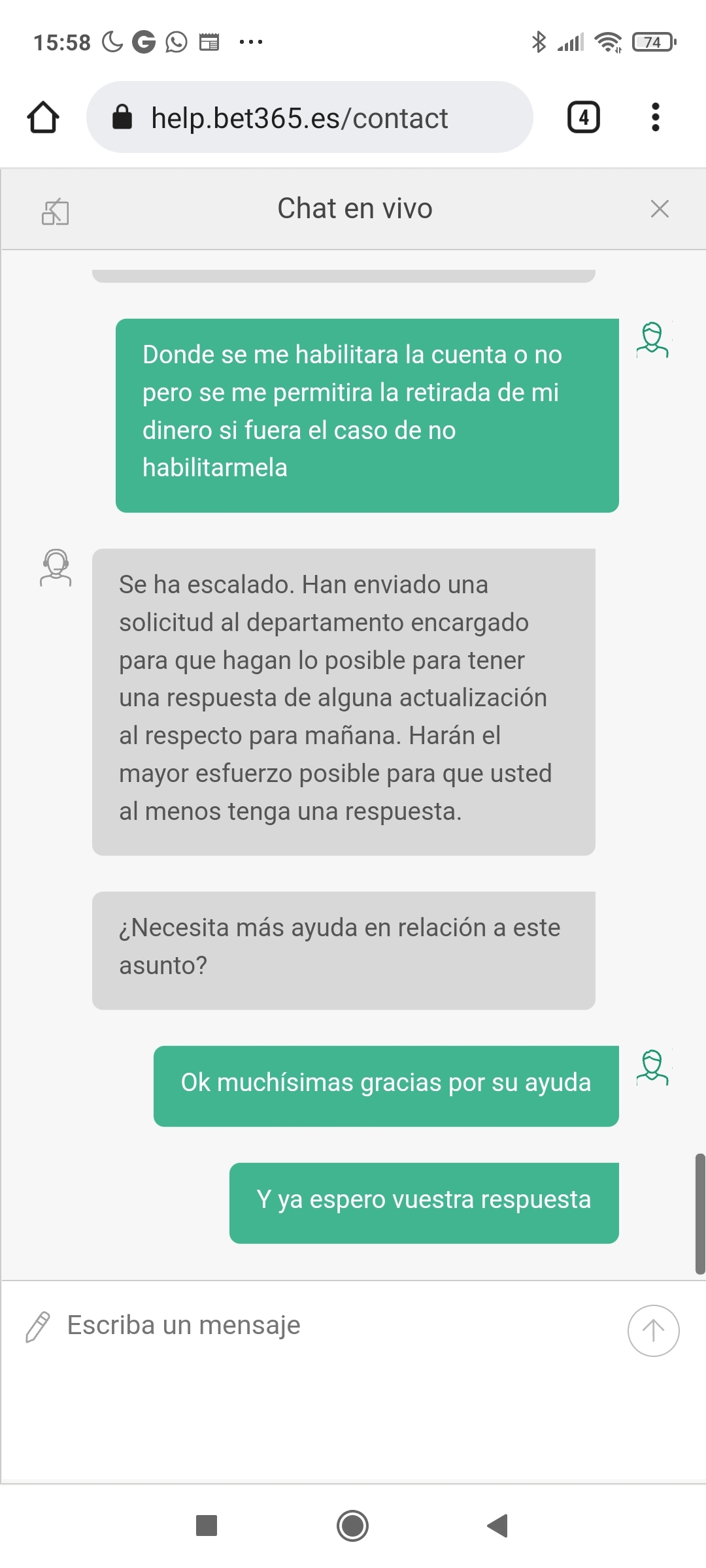Open the browser home page
The image size is (706, 1568).
click(x=43, y=118)
